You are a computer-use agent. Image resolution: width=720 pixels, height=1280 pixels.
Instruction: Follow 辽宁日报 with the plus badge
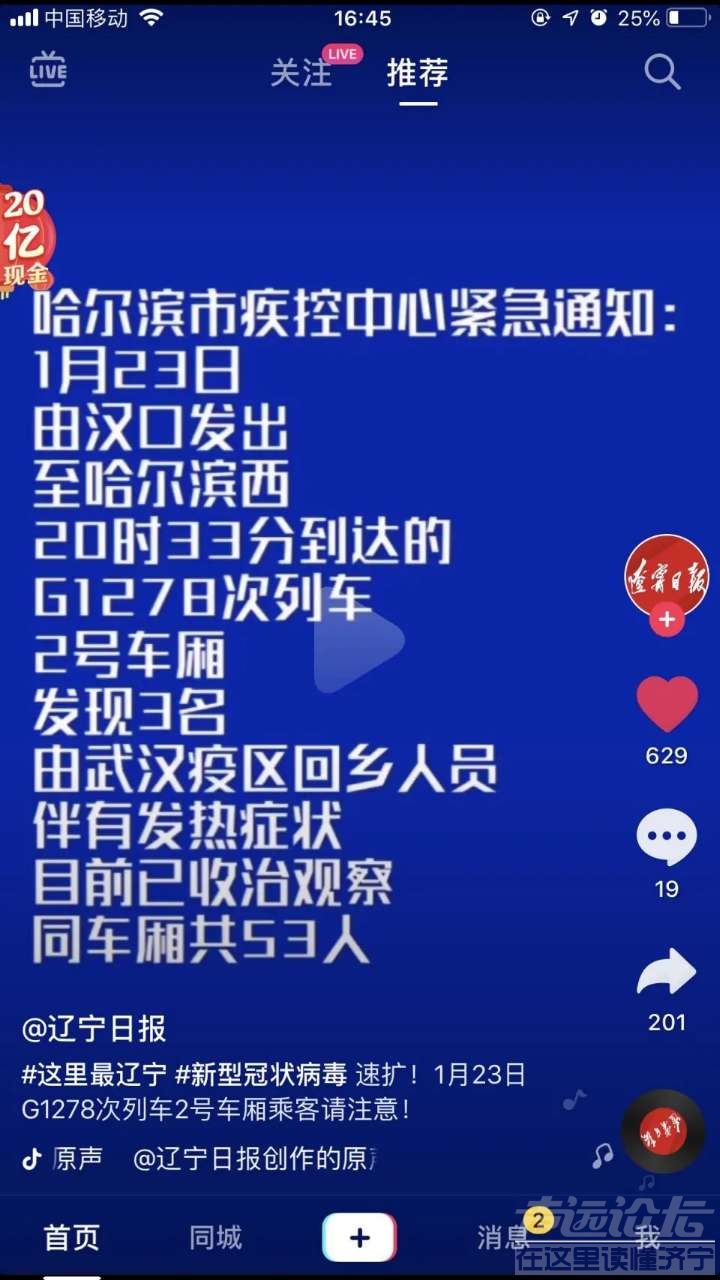(x=666, y=620)
